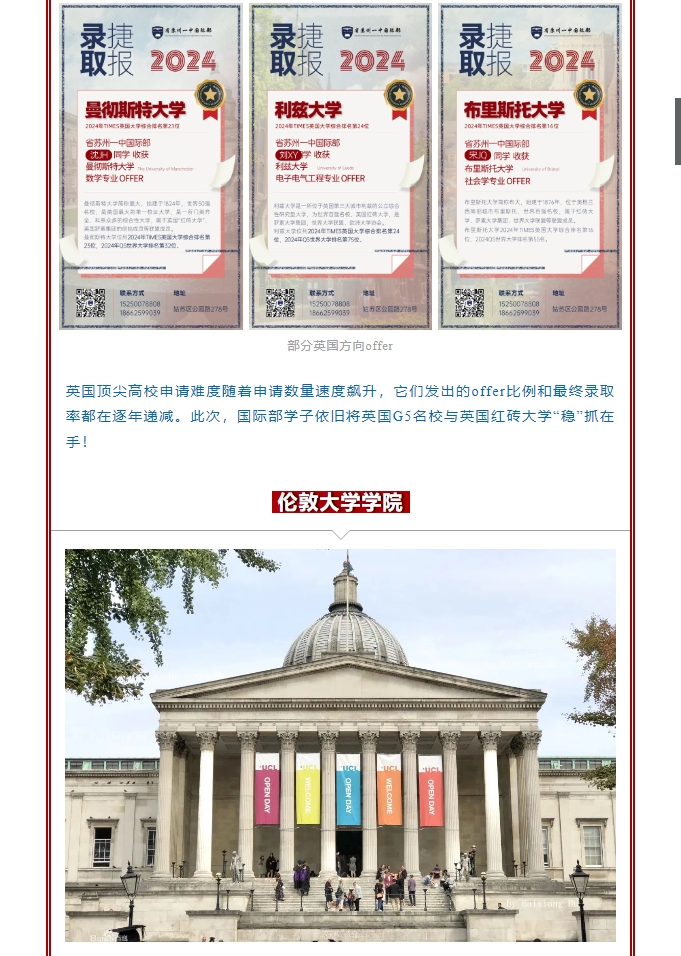Open the 曼彻斯特大学 offer poster image
Screen dimensions: 681x956
click(150, 166)
